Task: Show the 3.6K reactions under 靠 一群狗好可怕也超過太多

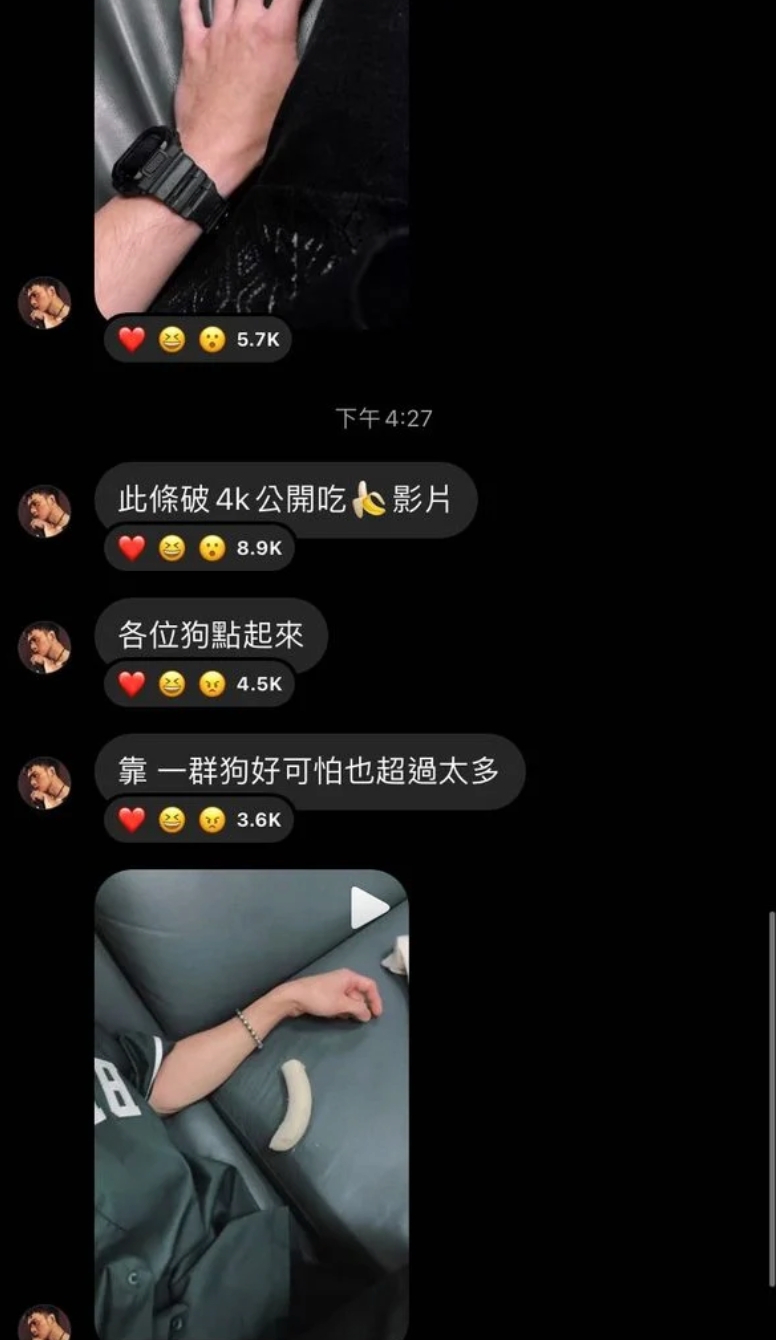Action: [x=199, y=820]
